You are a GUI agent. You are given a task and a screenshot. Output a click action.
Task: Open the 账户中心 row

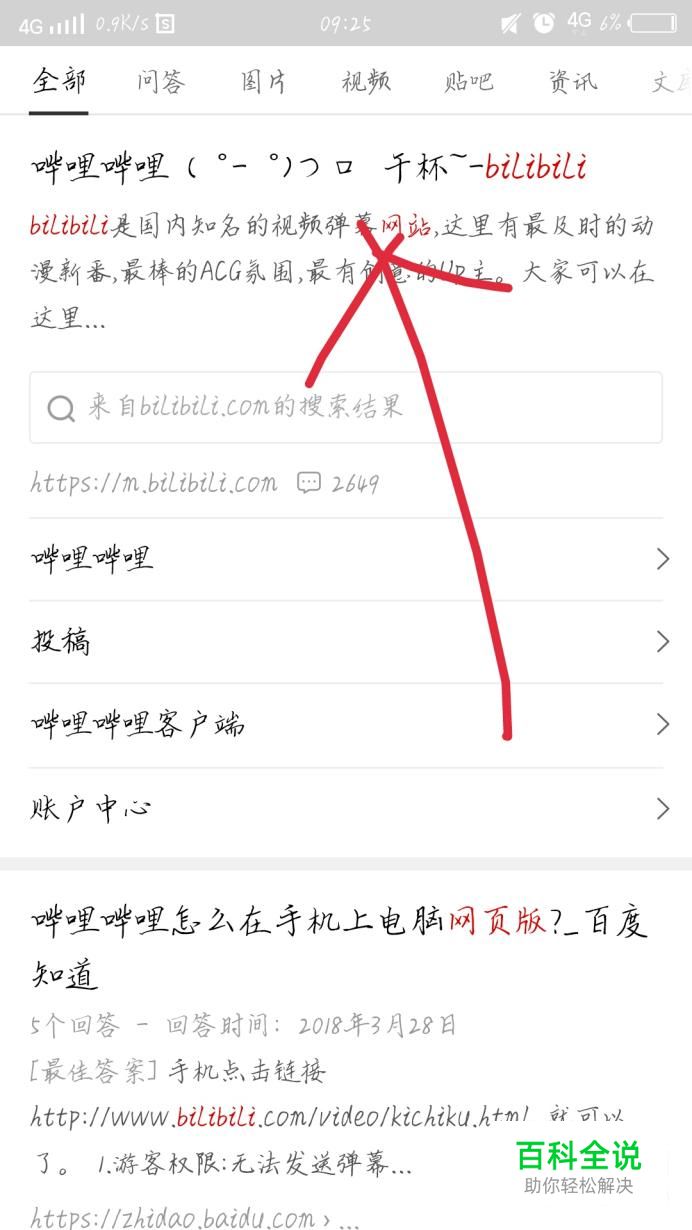point(346,809)
